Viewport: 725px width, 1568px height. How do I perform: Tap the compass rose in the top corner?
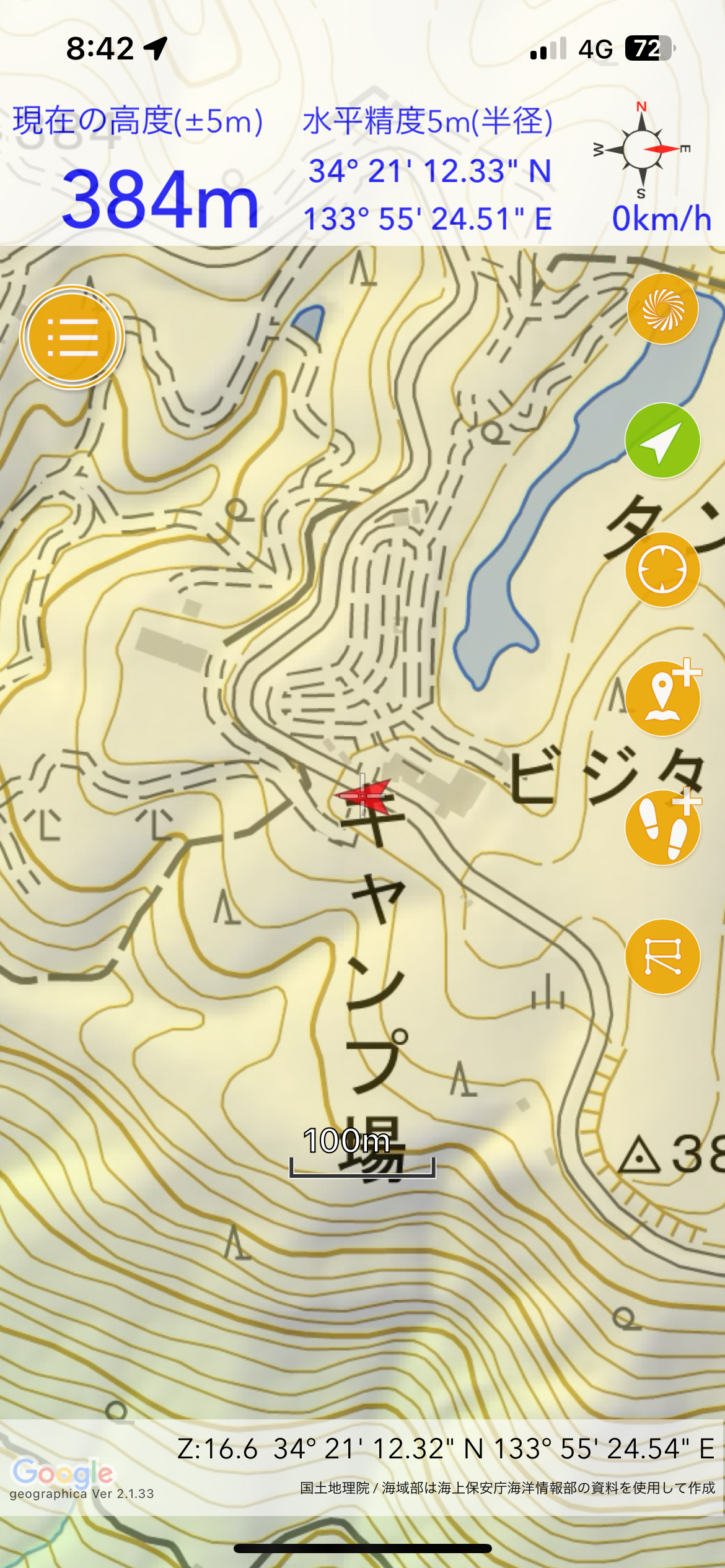(x=641, y=149)
